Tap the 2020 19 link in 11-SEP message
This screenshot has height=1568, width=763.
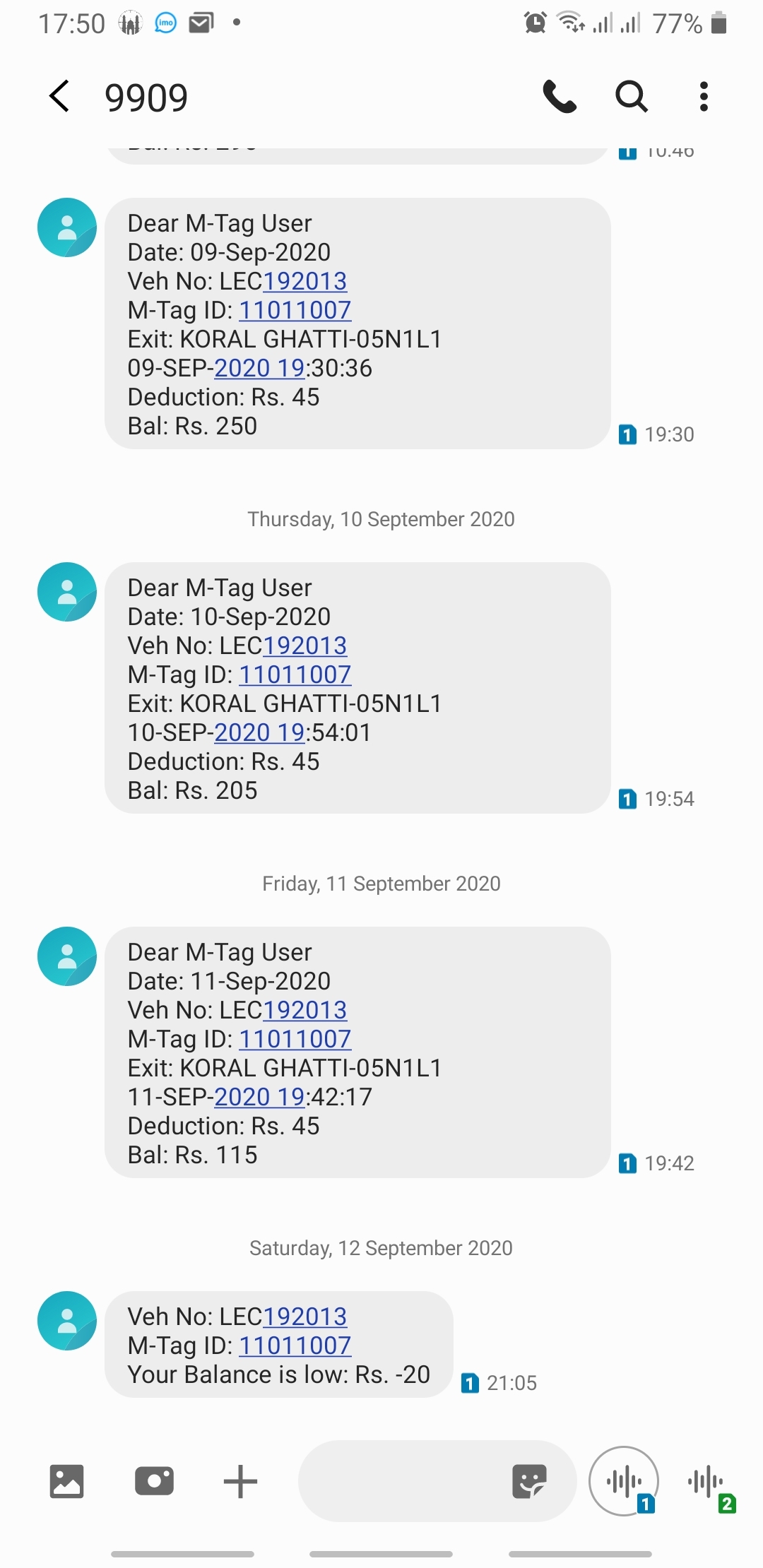tap(259, 1097)
